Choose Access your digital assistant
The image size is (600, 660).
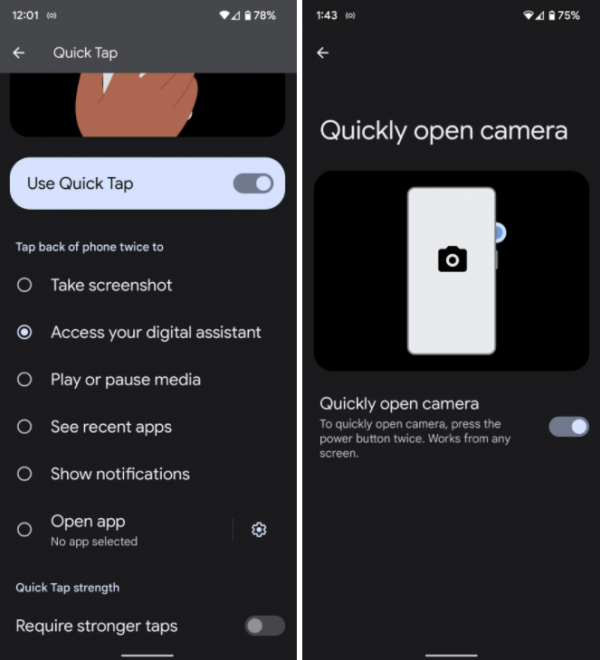pos(25,332)
